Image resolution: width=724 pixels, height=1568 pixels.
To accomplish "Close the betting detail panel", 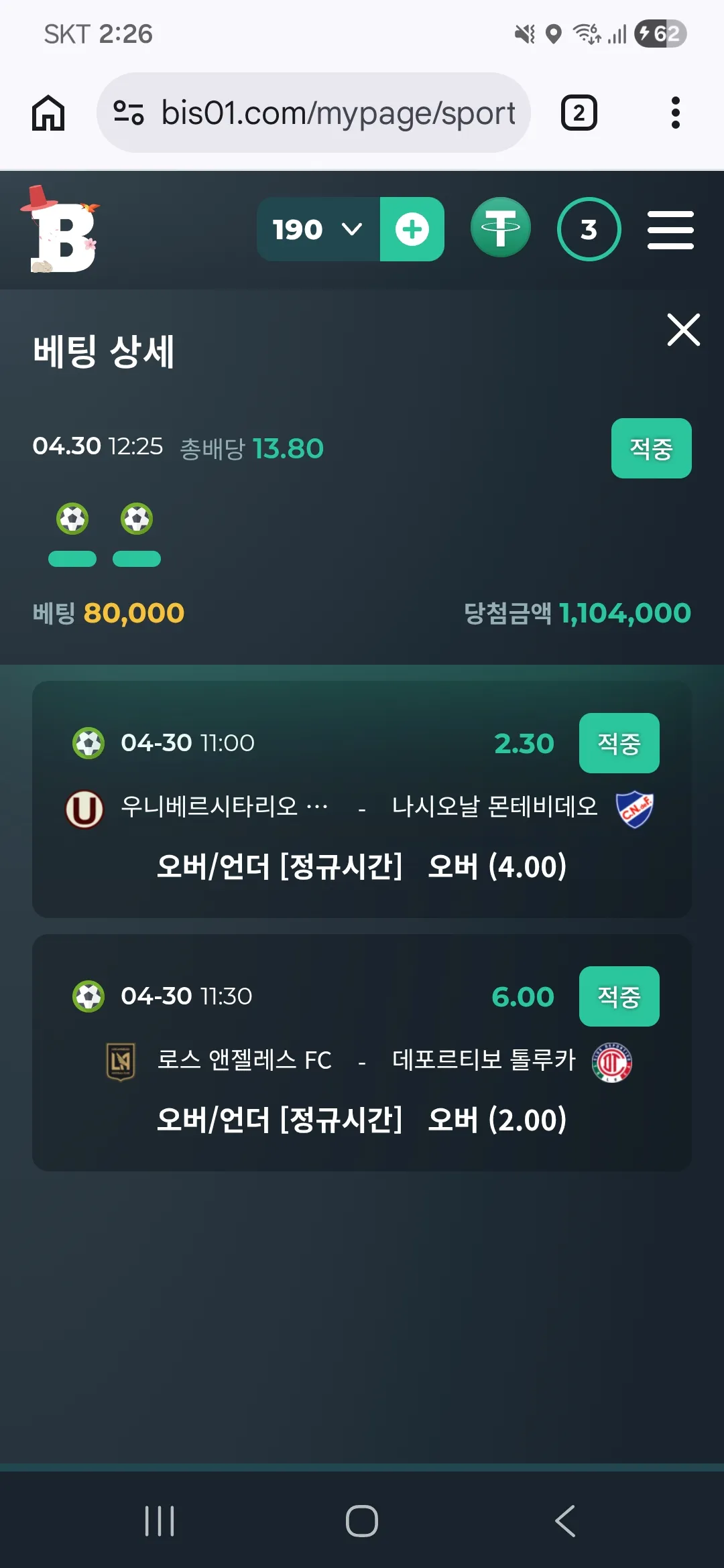I will pos(683,330).
